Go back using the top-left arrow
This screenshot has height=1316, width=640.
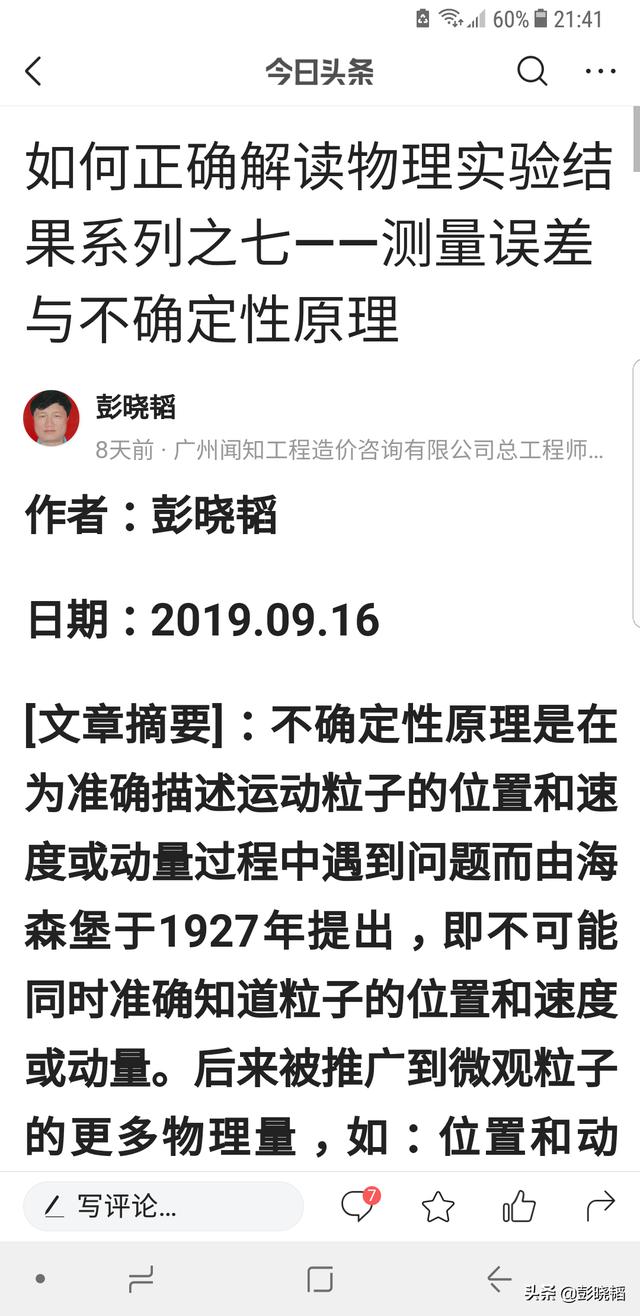pyautogui.click(x=34, y=71)
